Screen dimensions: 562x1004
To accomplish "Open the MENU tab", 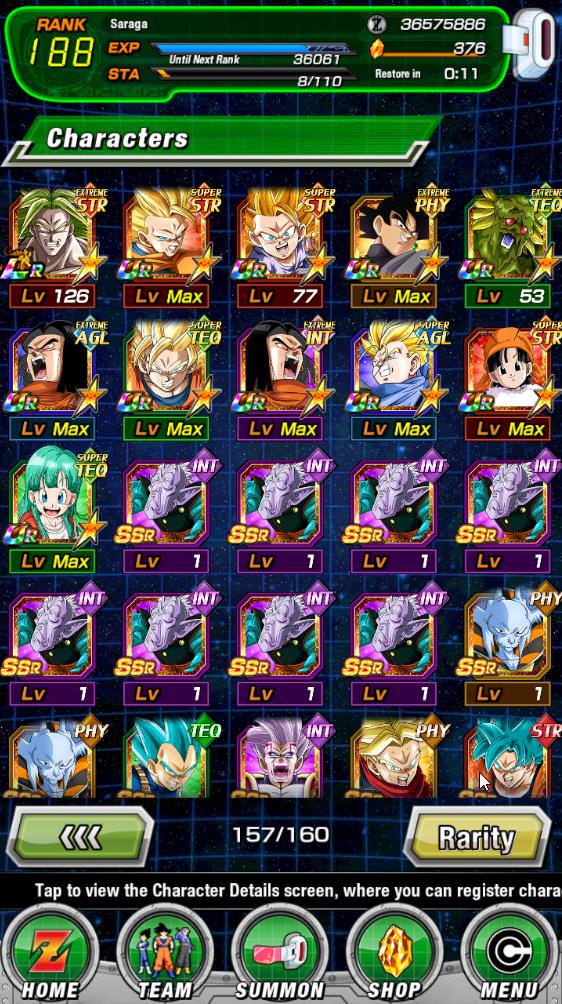I will (x=511, y=957).
